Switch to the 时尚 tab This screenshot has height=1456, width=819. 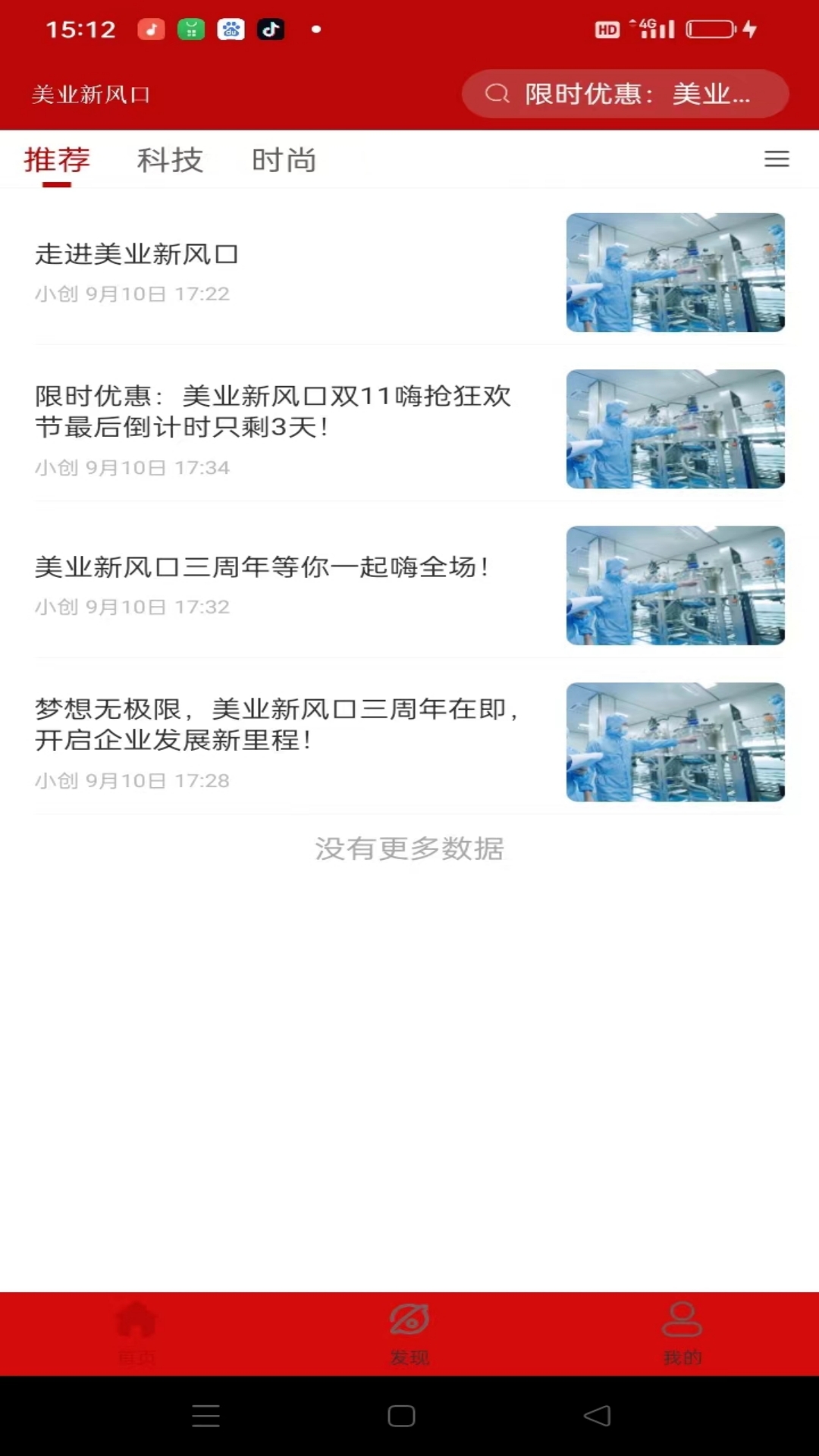tap(284, 160)
